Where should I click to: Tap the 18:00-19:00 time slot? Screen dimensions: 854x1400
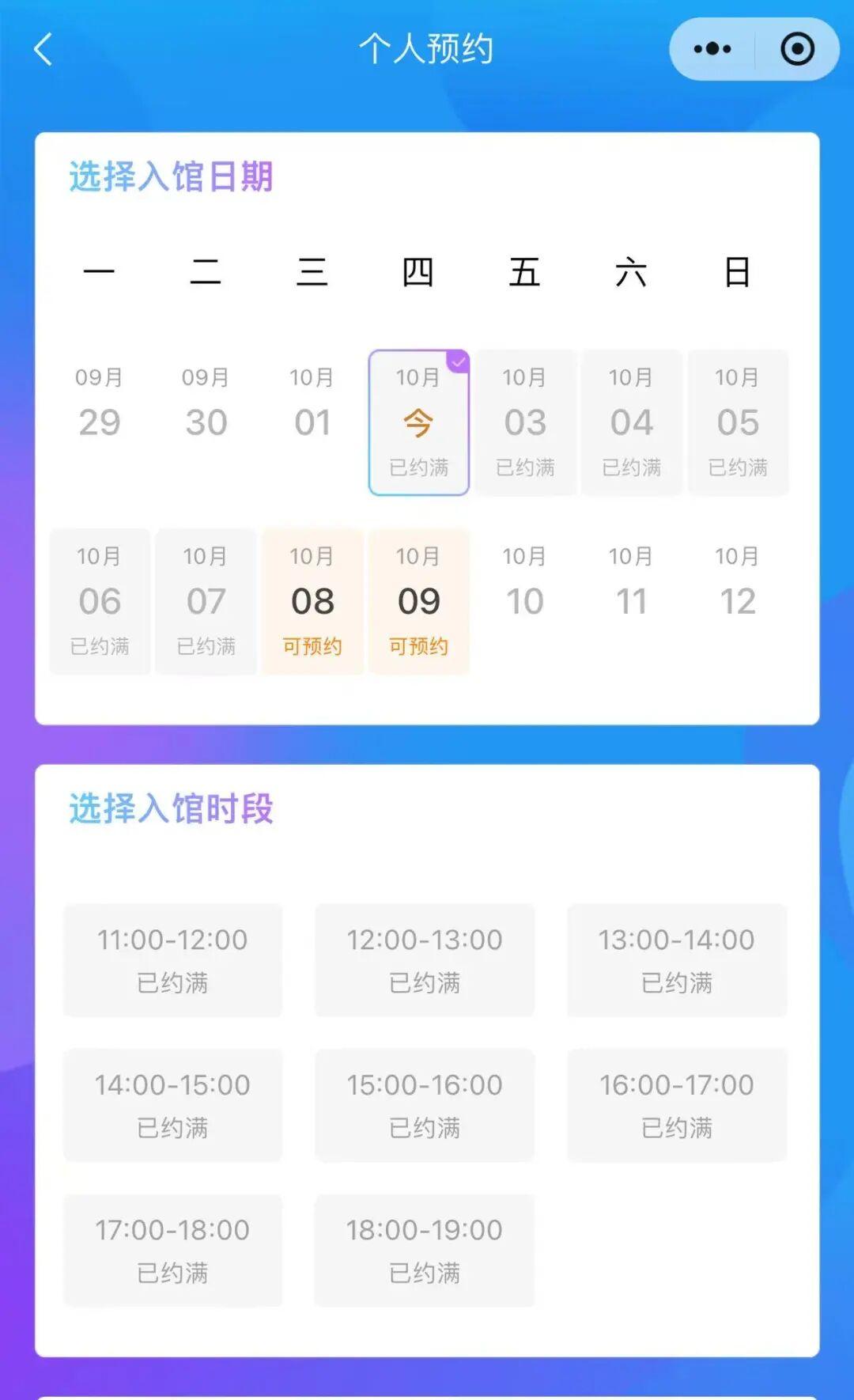point(425,1251)
